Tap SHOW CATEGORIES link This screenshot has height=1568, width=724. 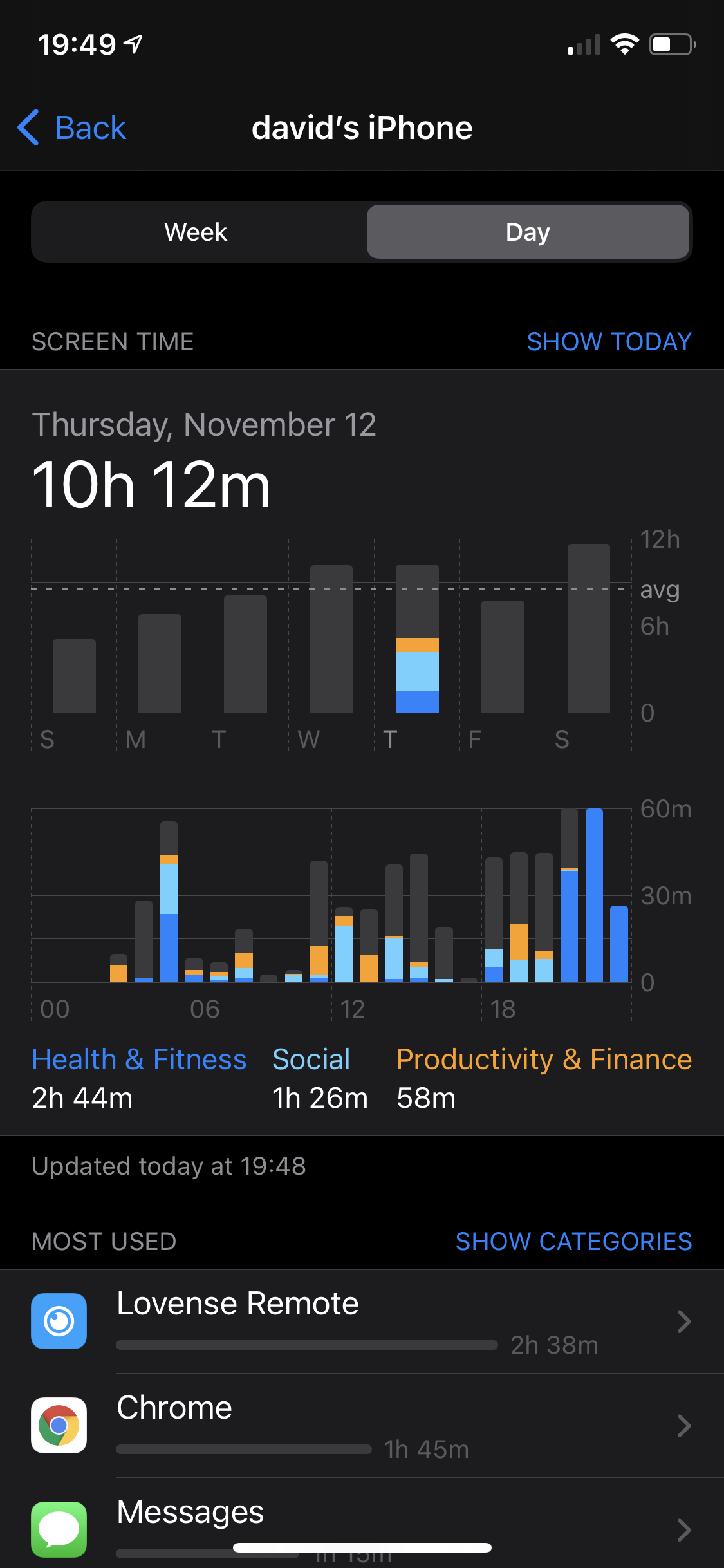pyautogui.click(x=573, y=1242)
